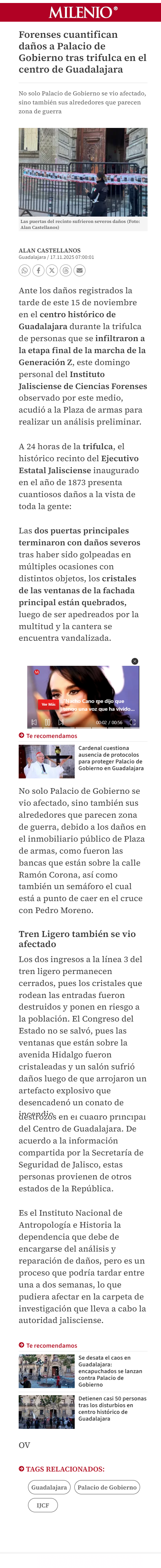
Task: Share the article on WhatsApp
Action: click(25, 270)
